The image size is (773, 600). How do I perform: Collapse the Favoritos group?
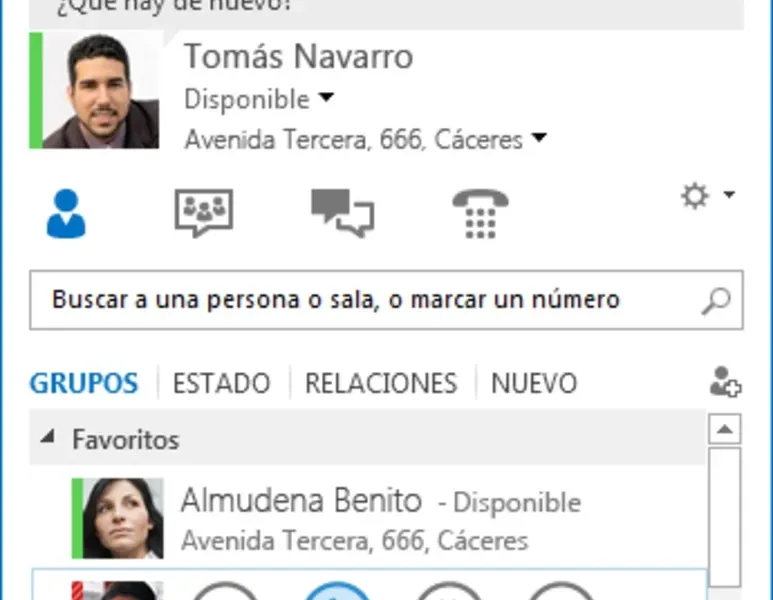[48, 439]
